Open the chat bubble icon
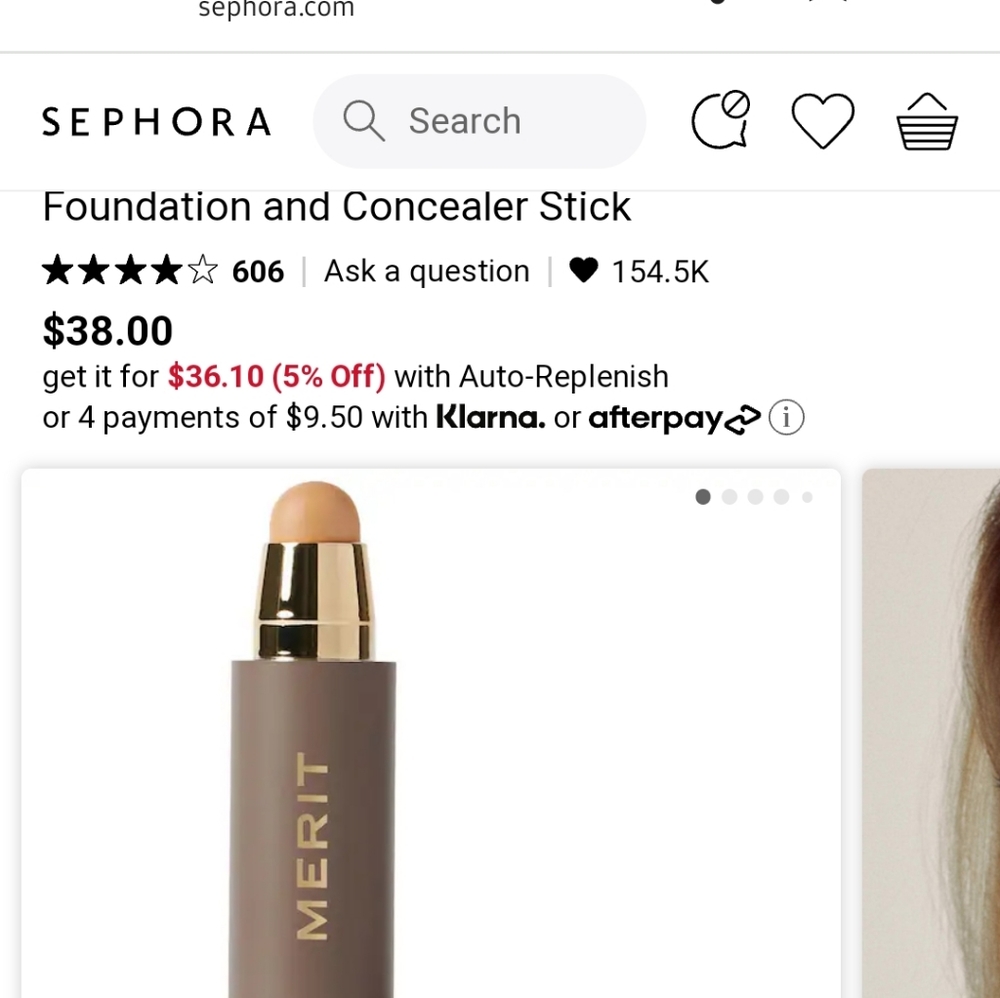 pos(720,121)
